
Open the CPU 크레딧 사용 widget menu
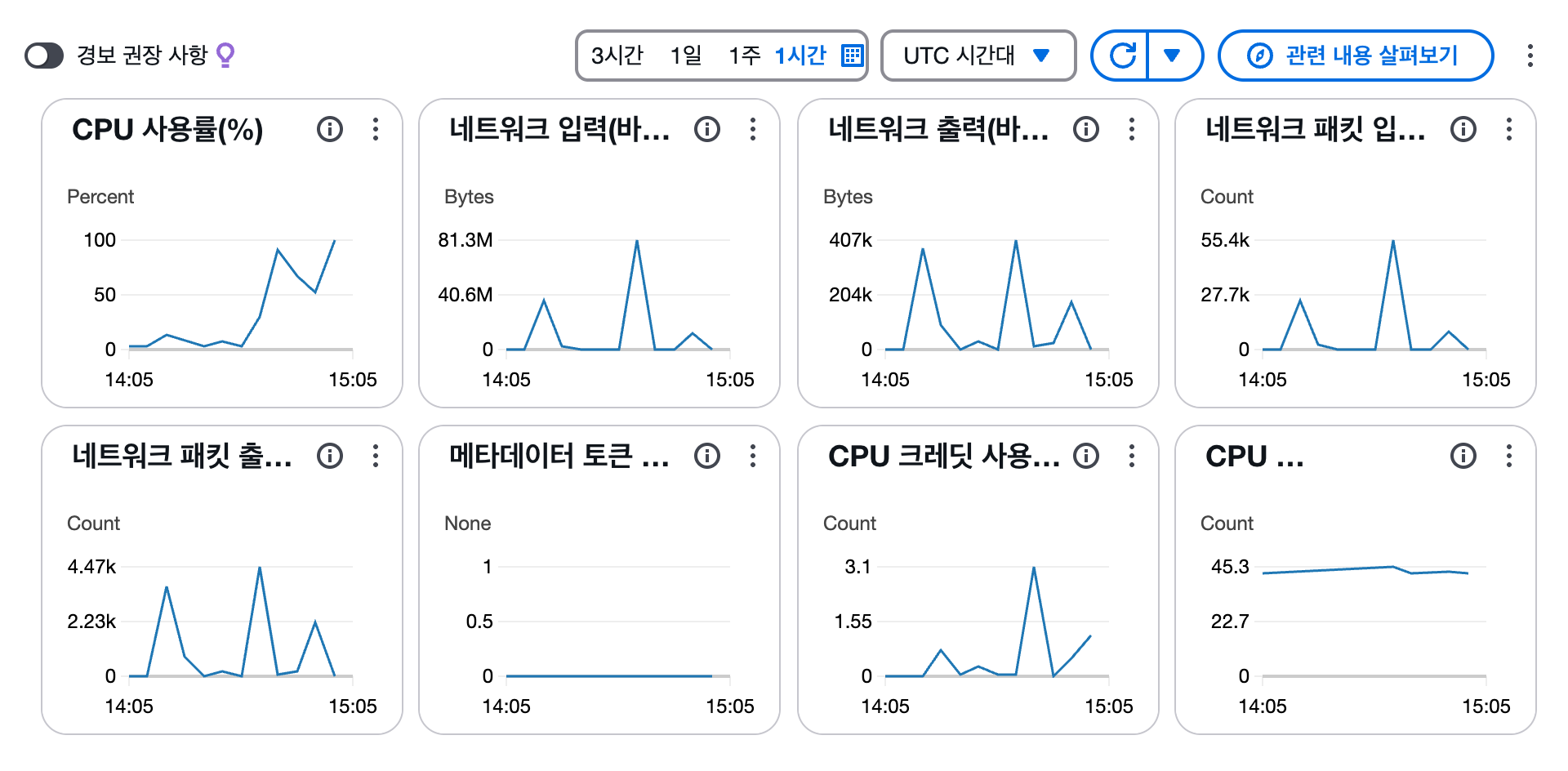(1131, 456)
